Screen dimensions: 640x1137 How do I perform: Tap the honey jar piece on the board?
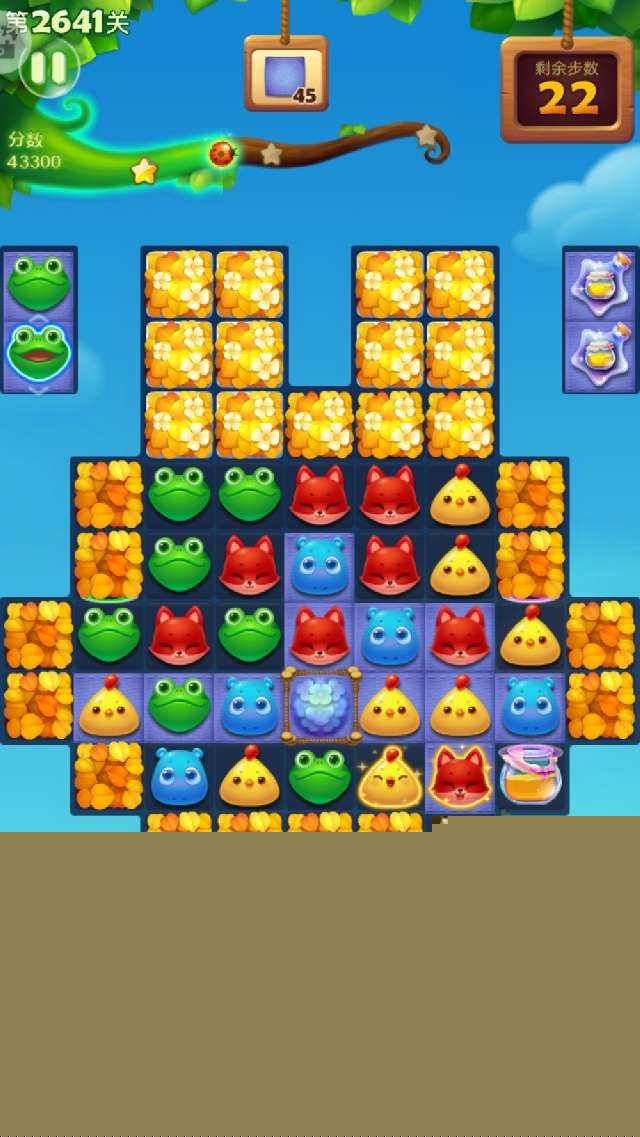530,776
